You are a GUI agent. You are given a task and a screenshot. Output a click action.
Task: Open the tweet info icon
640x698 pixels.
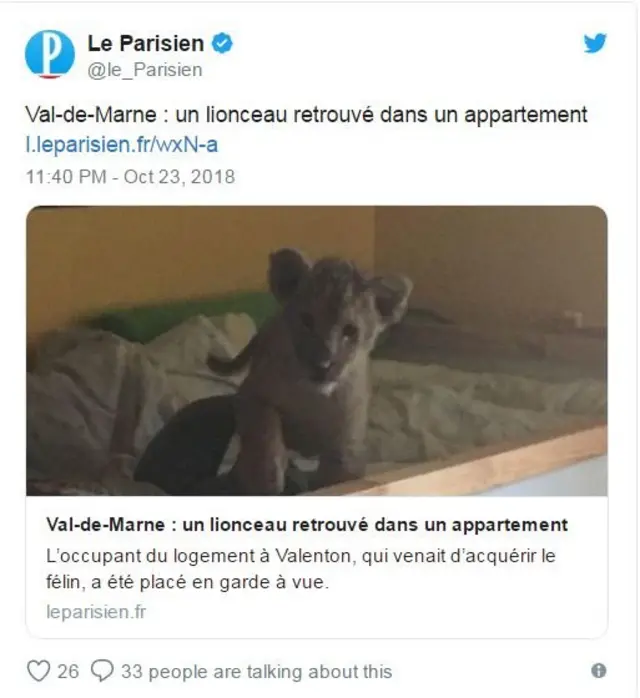click(x=599, y=670)
